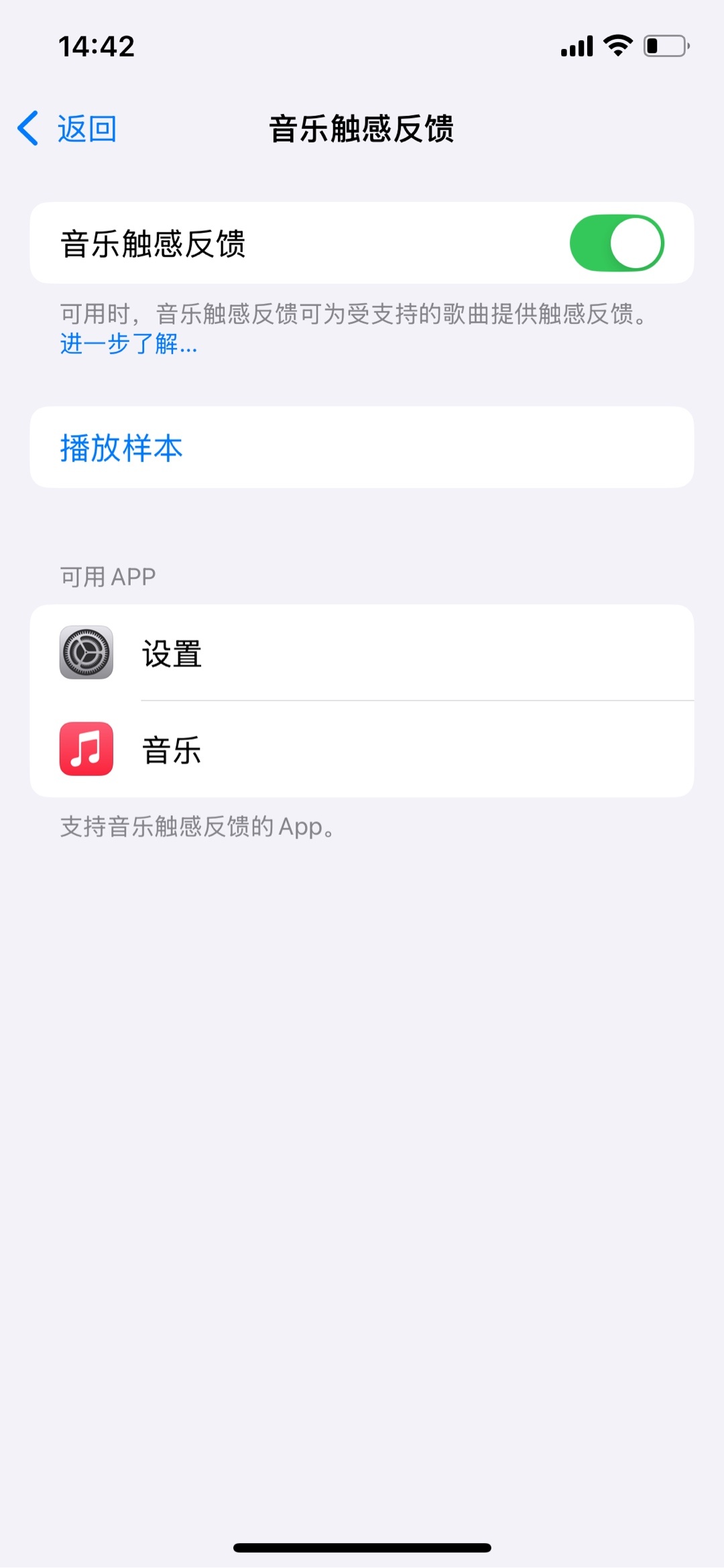This screenshot has height=1568, width=724.
Task: Tap 播放样本 to play the sample
Action: (121, 447)
